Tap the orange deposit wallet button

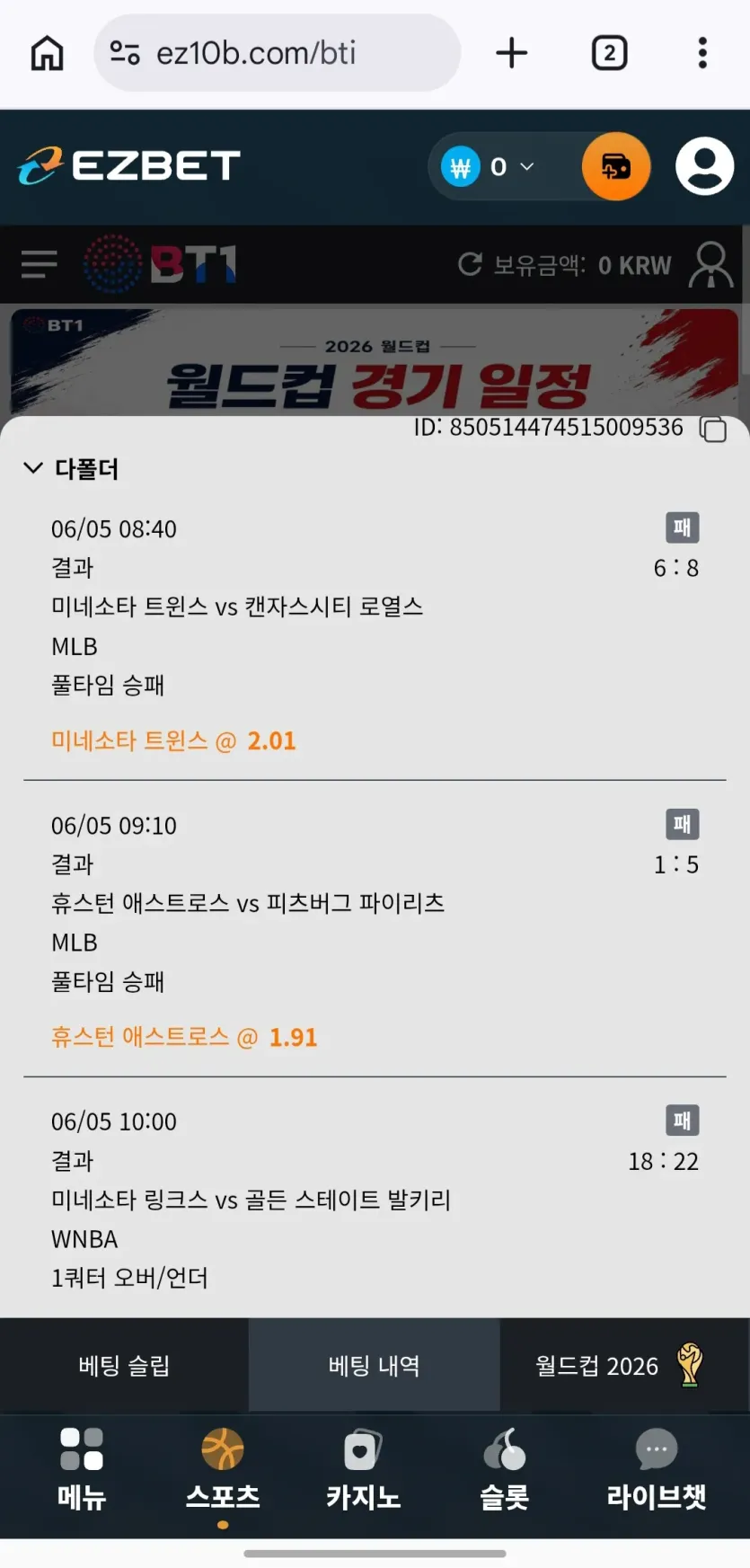coord(616,167)
